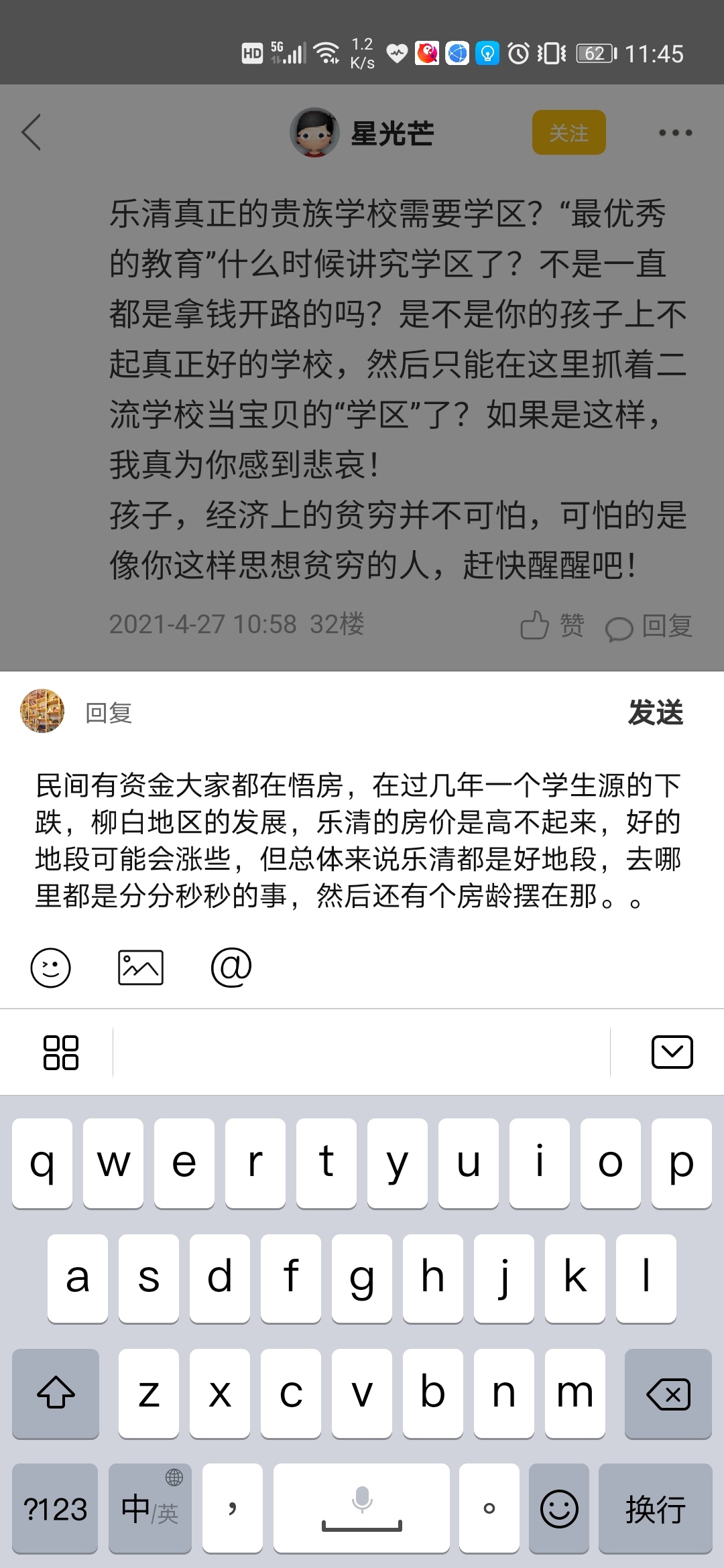Tap the 换行 newline key

tap(655, 1509)
